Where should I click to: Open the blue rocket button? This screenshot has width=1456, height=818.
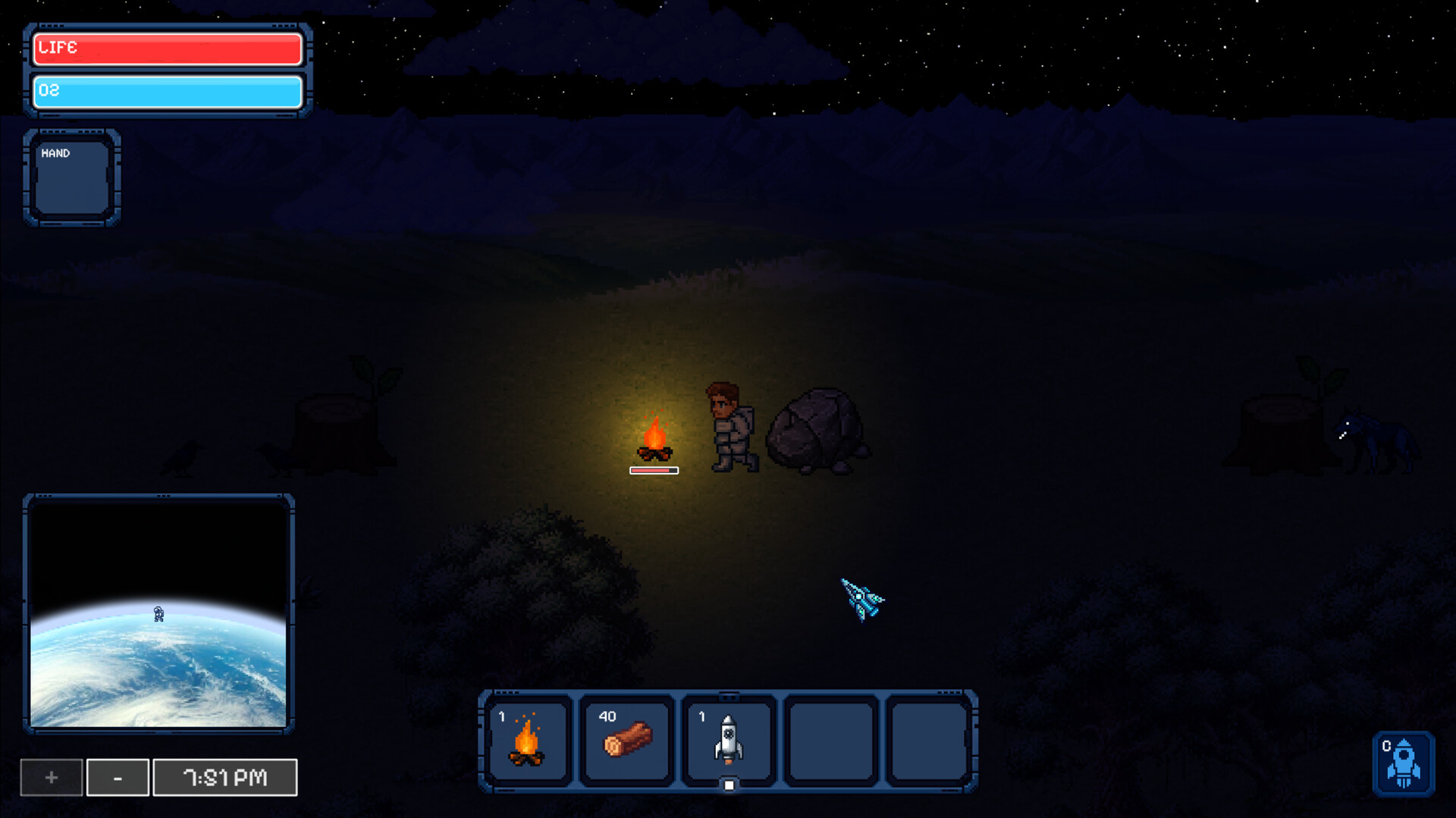click(1403, 764)
